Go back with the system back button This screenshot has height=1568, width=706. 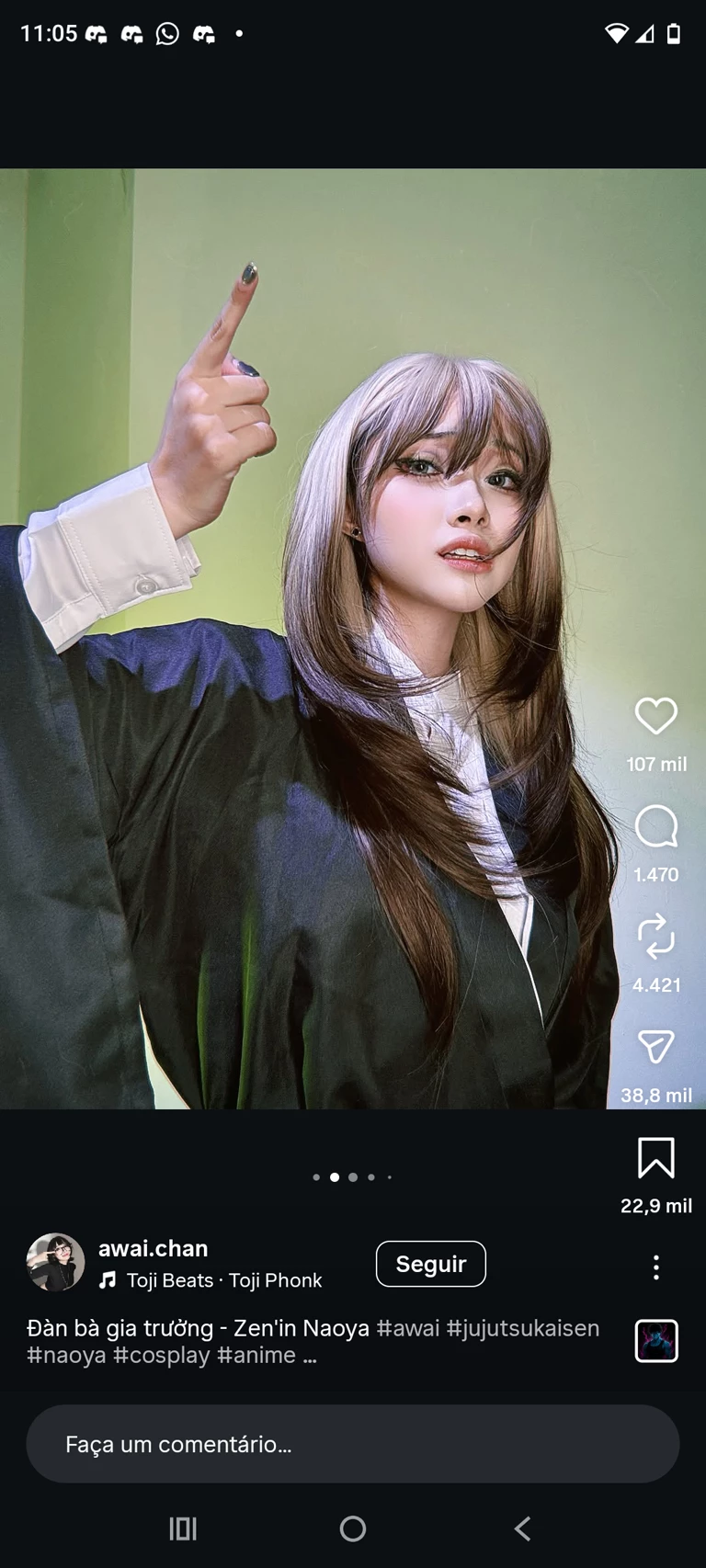pyautogui.click(x=522, y=1528)
